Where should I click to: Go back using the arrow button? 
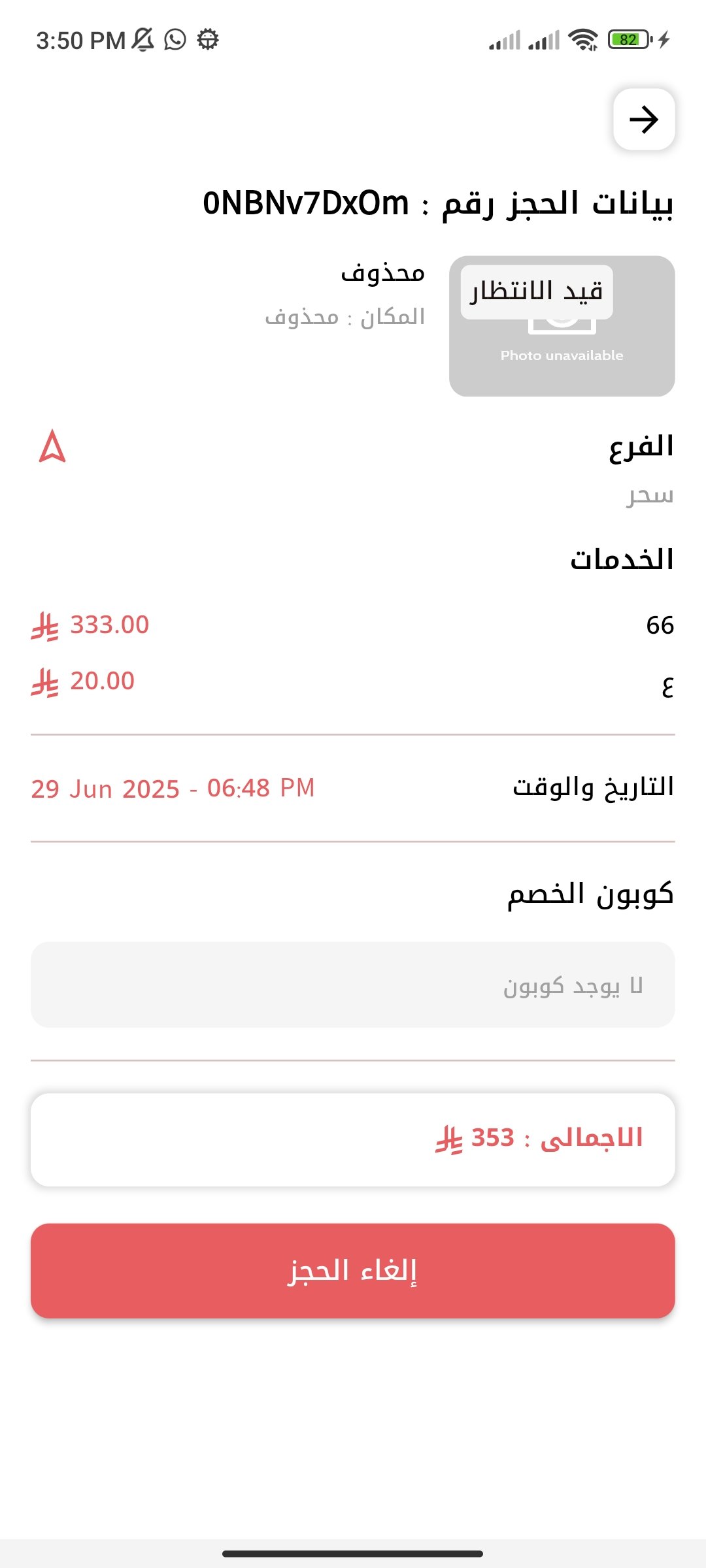(x=644, y=120)
